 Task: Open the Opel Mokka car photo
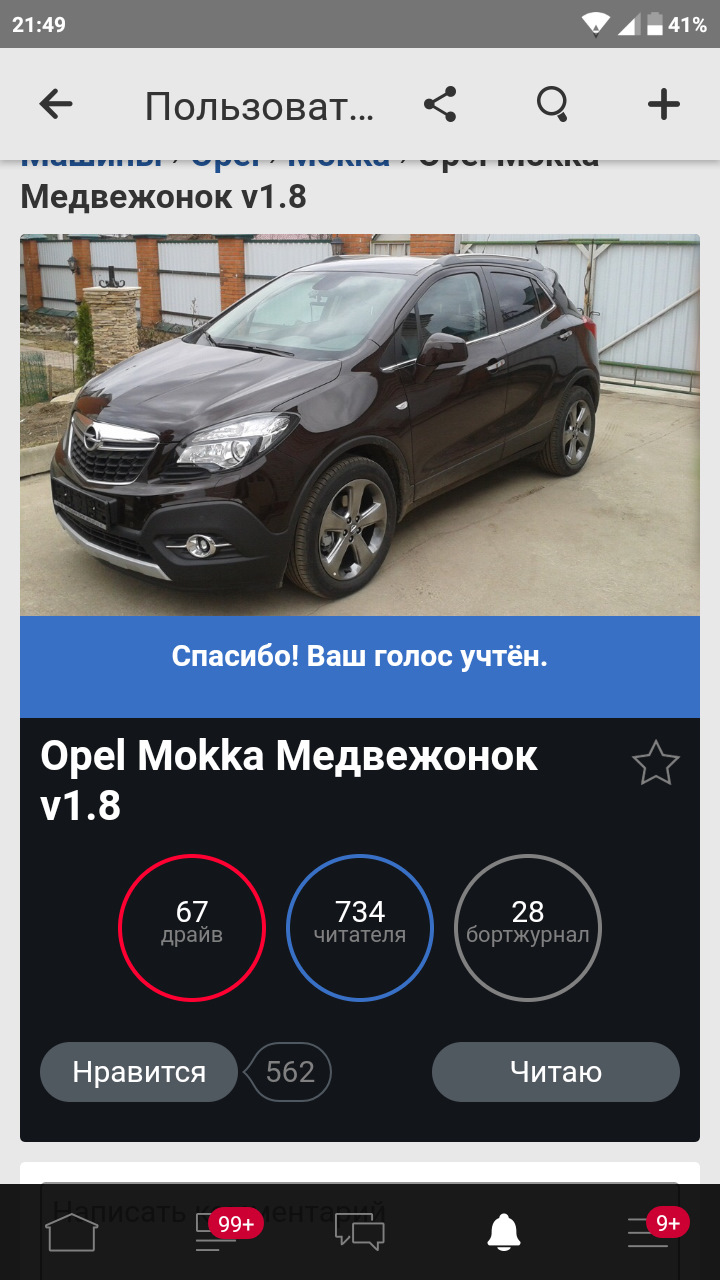point(360,425)
